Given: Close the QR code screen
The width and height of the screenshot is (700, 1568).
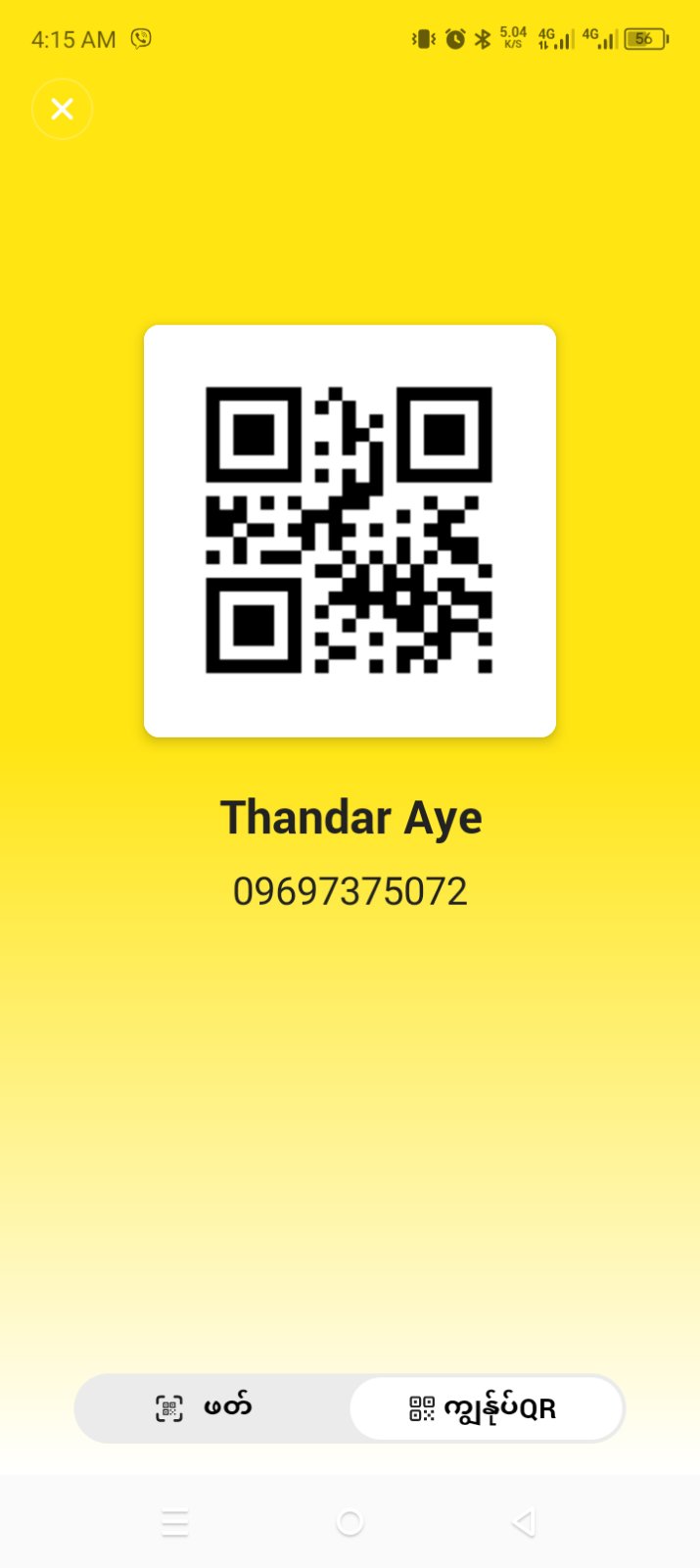Looking at the screenshot, I should click(62, 109).
